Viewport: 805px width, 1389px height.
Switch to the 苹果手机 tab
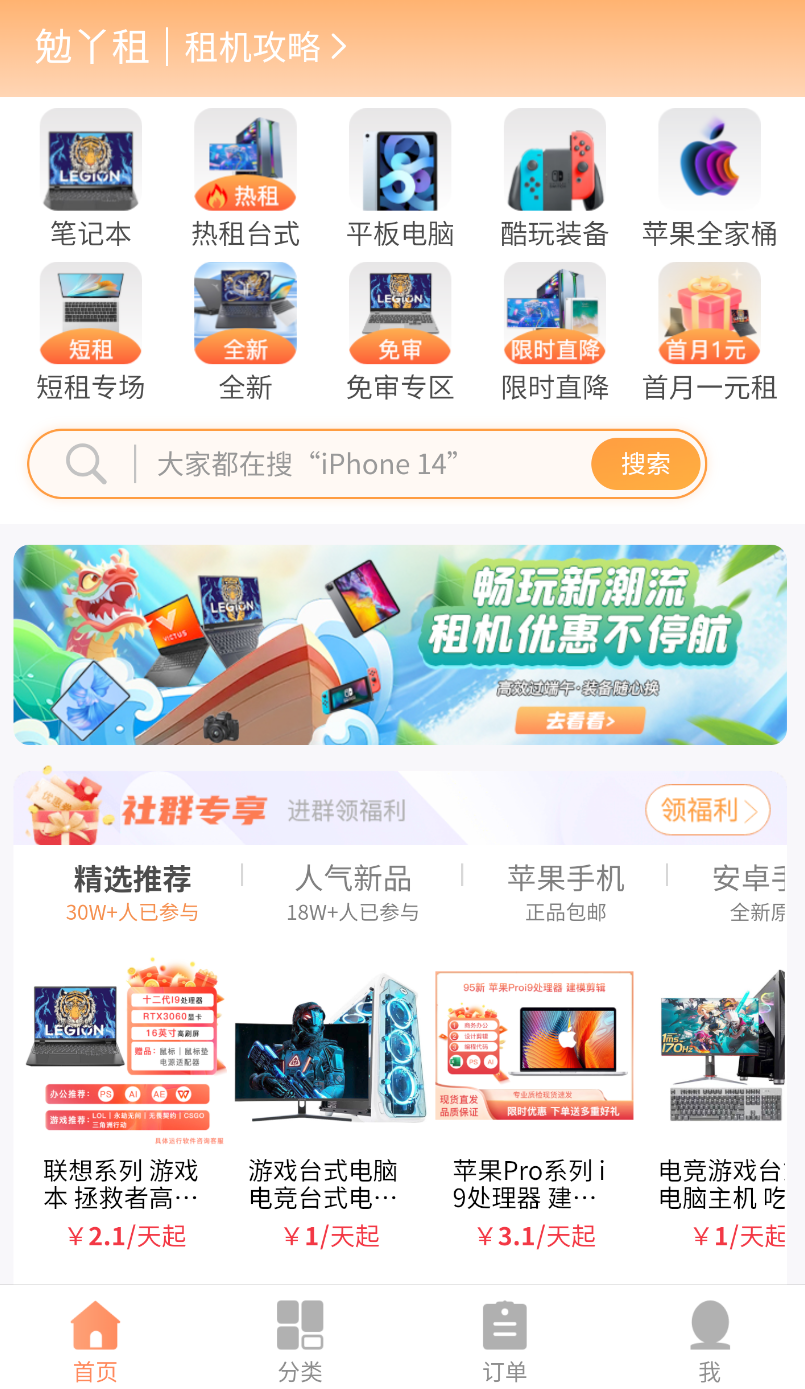click(x=565, y=892)
